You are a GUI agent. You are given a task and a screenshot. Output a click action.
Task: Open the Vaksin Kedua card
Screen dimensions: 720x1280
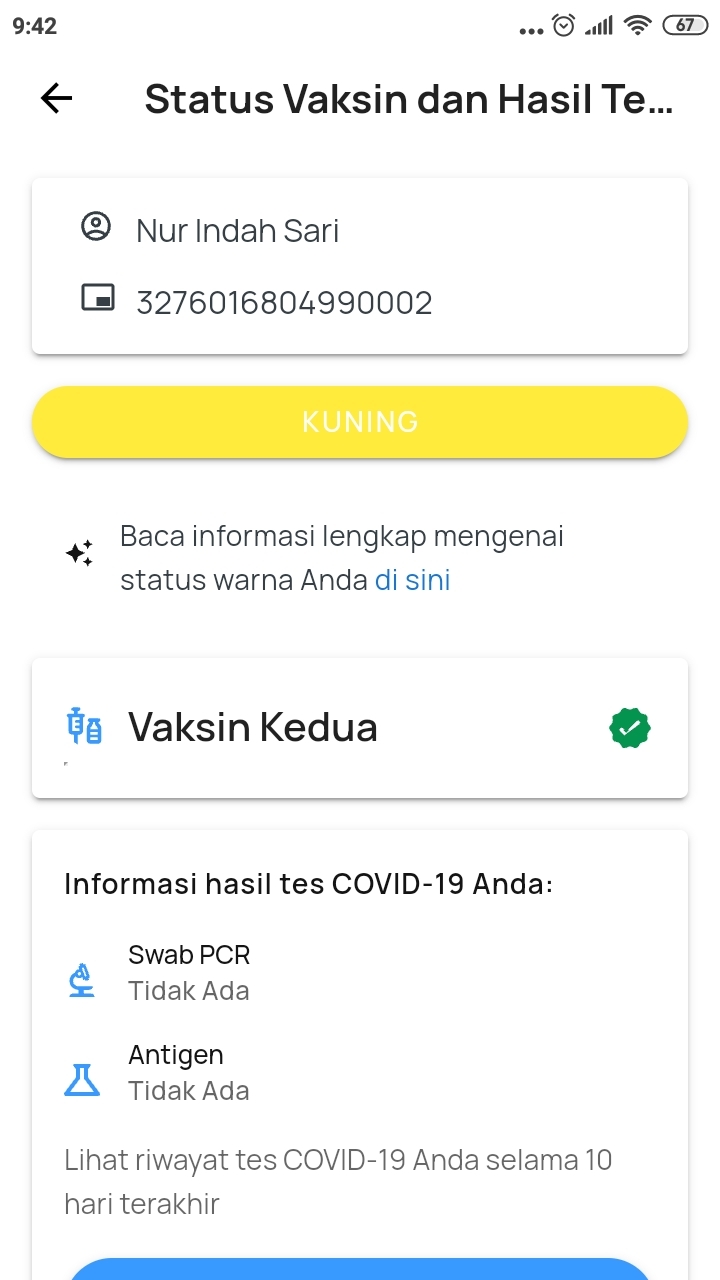(360, 728)
